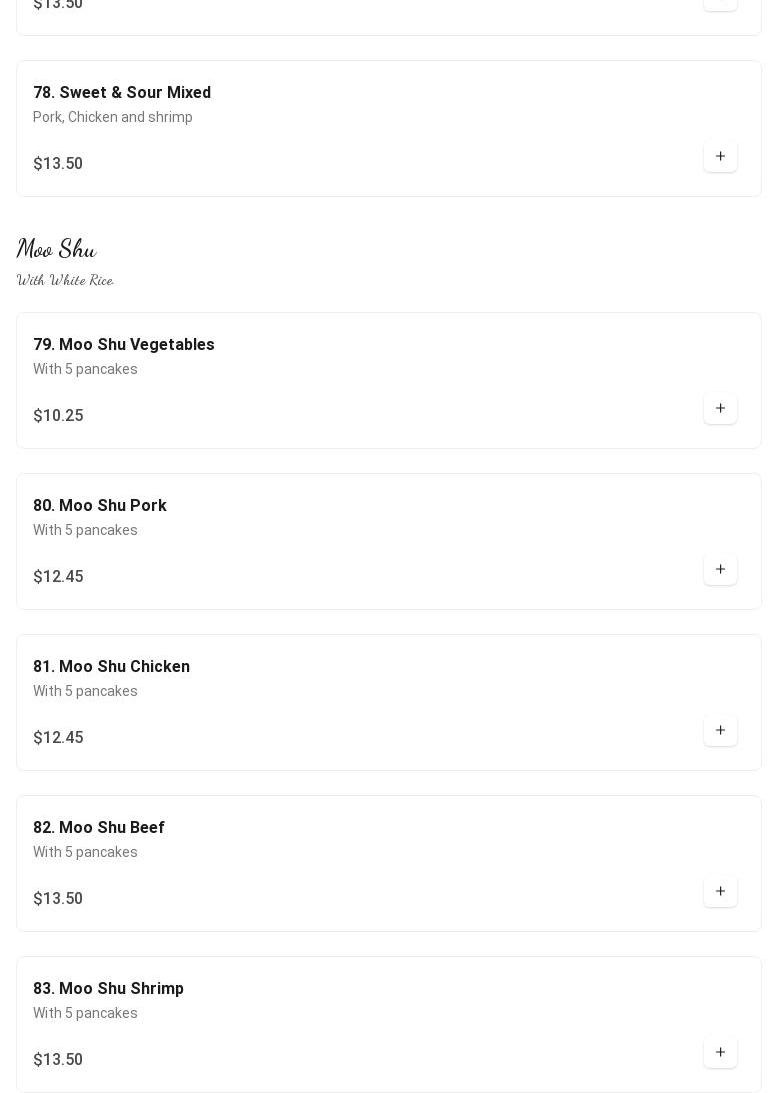
Task: Add Sweet & Sour Mixed to order
Action: click(x=720, y=156)
